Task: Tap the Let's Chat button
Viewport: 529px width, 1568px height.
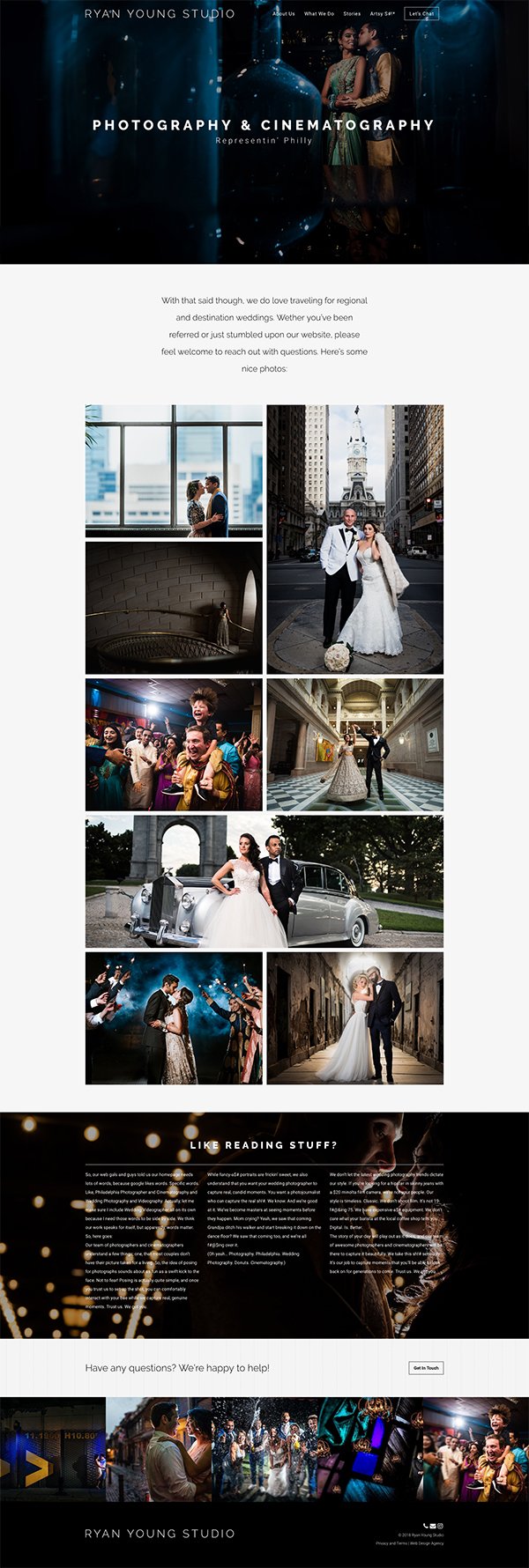Action: click(x=421, y=14)
